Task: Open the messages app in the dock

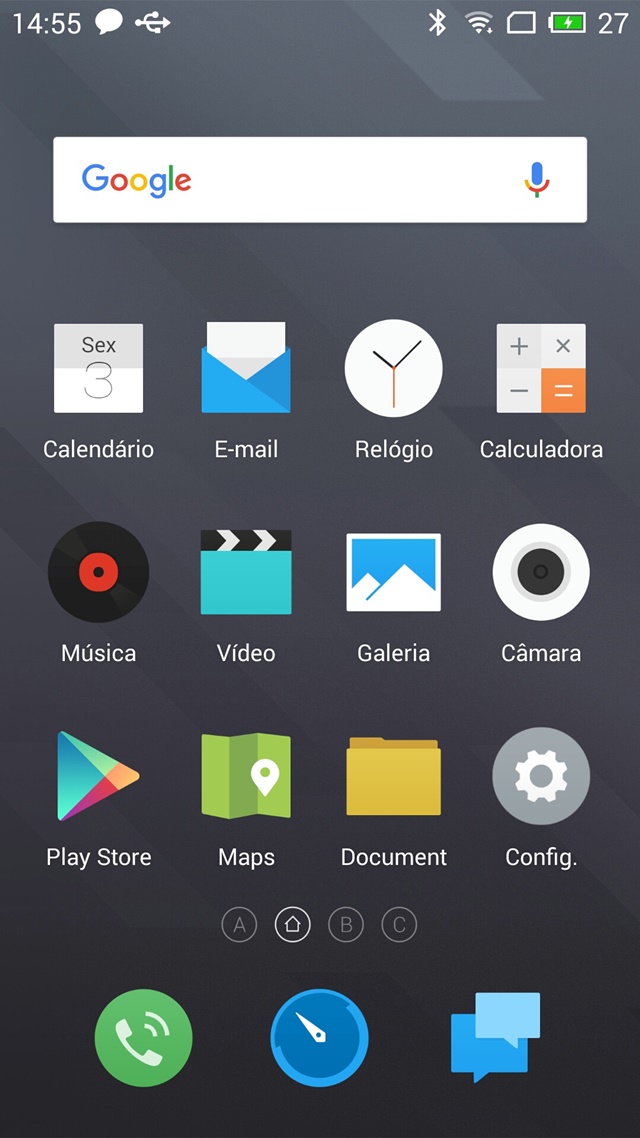Action: coord(496,1036)
